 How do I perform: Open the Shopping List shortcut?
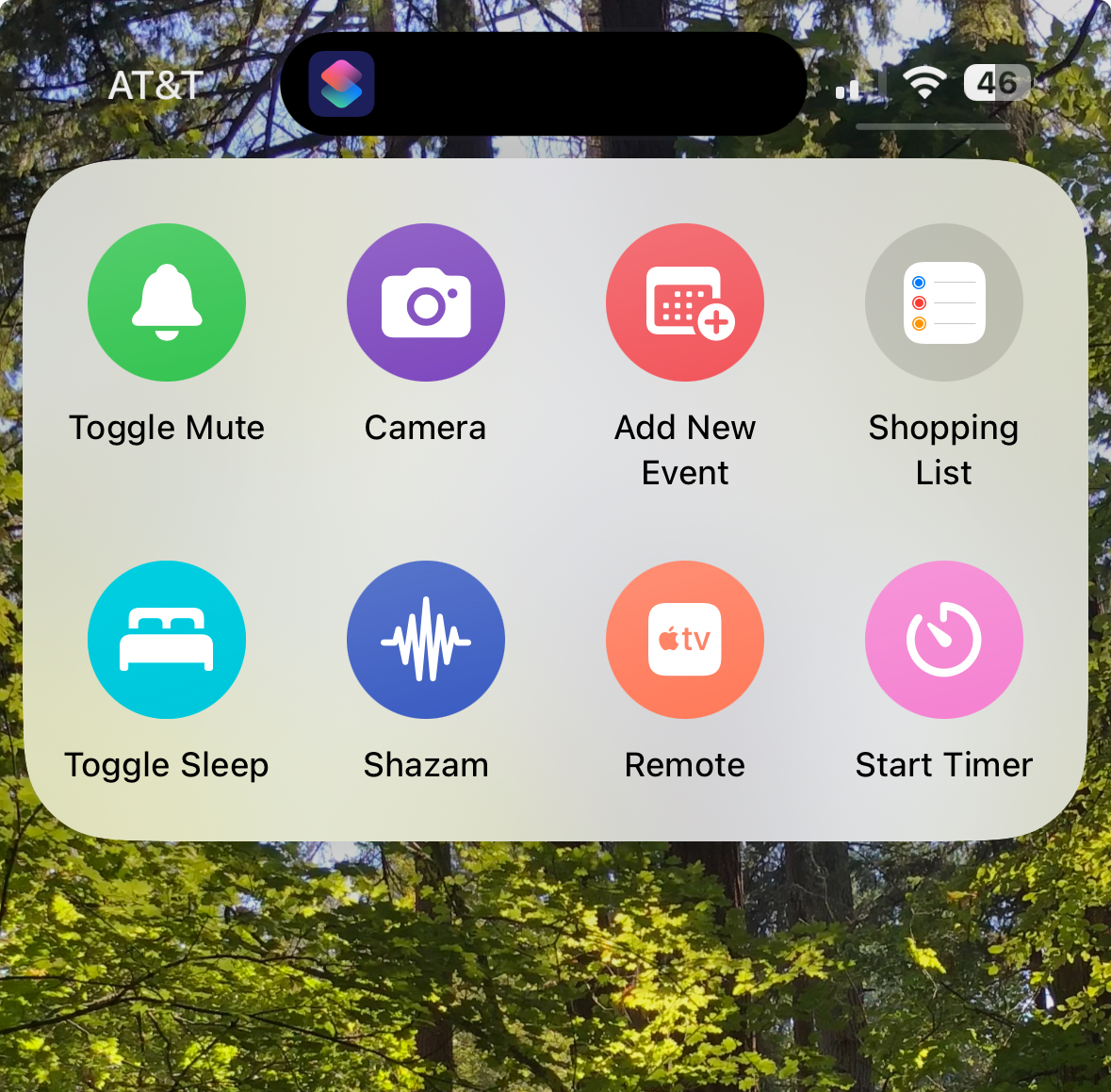pos(944,302)
